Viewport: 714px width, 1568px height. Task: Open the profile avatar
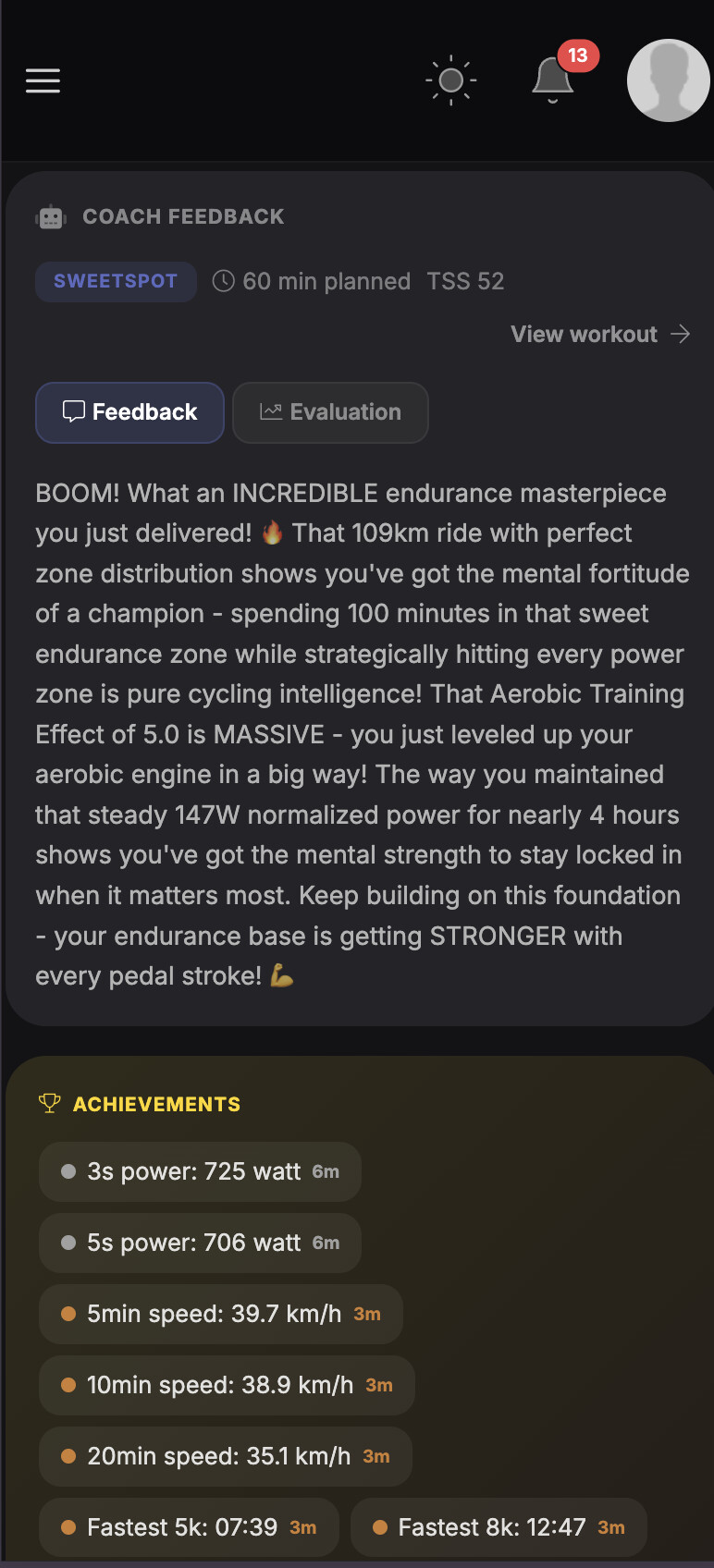tap(668, 80)
